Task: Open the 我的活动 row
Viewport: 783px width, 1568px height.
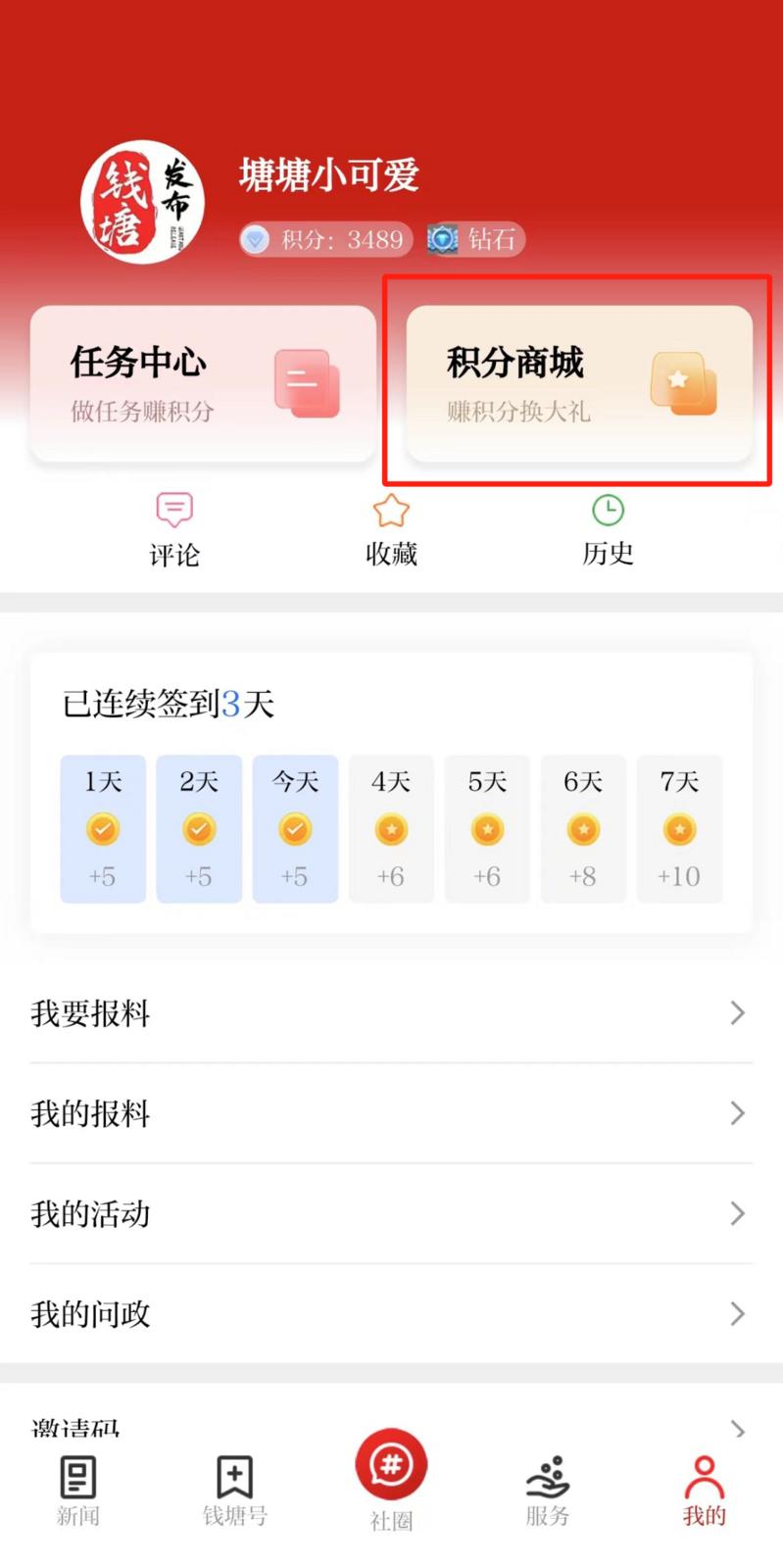Action: tap(391, 1214)
